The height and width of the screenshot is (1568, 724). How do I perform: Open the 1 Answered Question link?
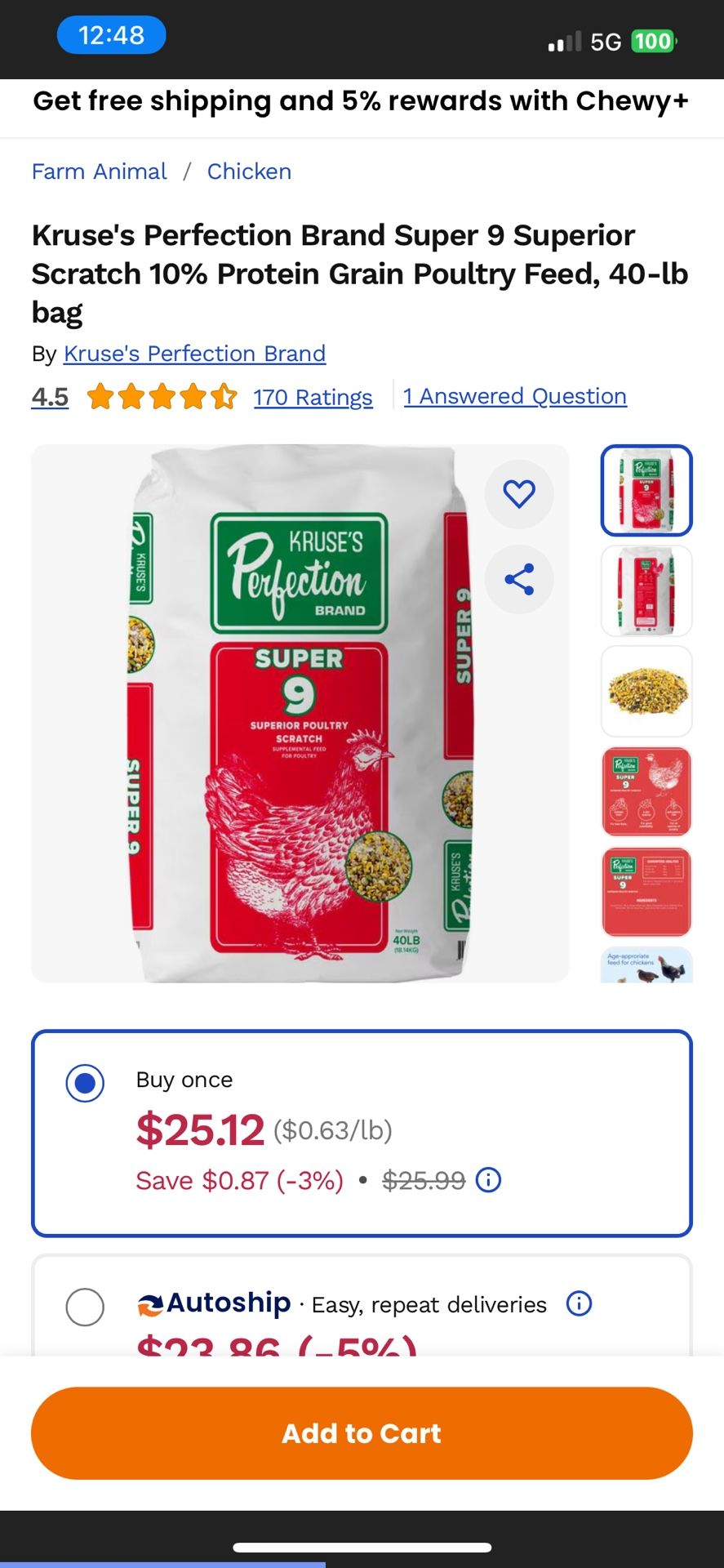pos(514,396)
